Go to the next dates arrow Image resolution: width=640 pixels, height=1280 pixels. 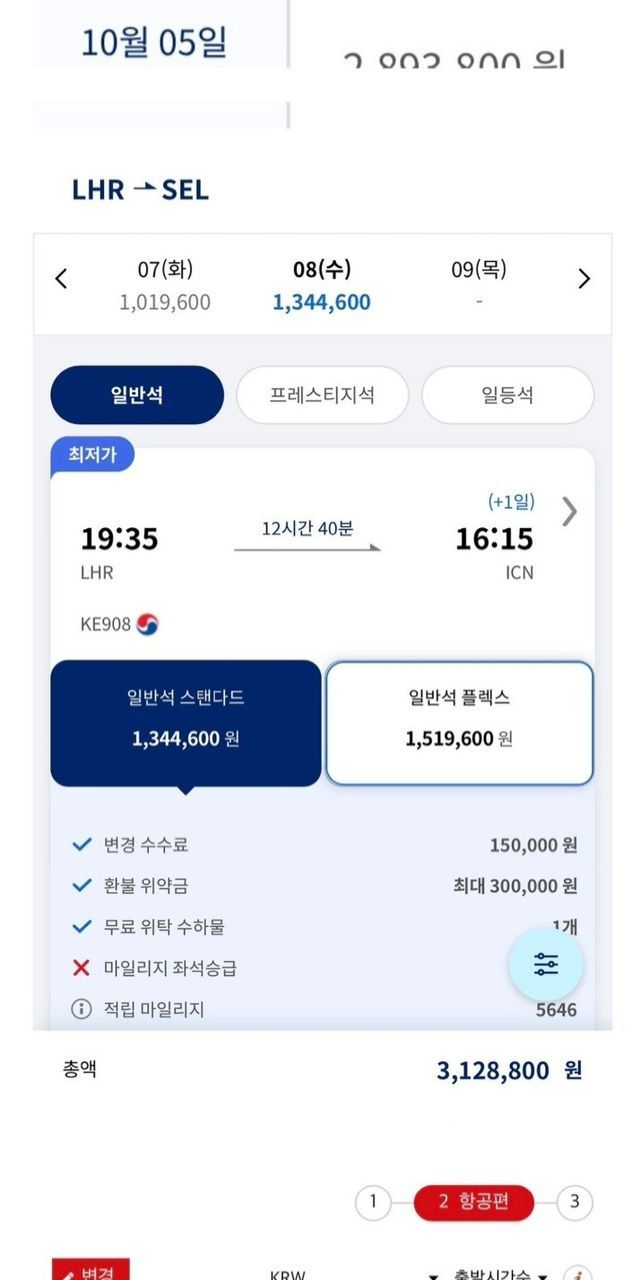point(585,279)
